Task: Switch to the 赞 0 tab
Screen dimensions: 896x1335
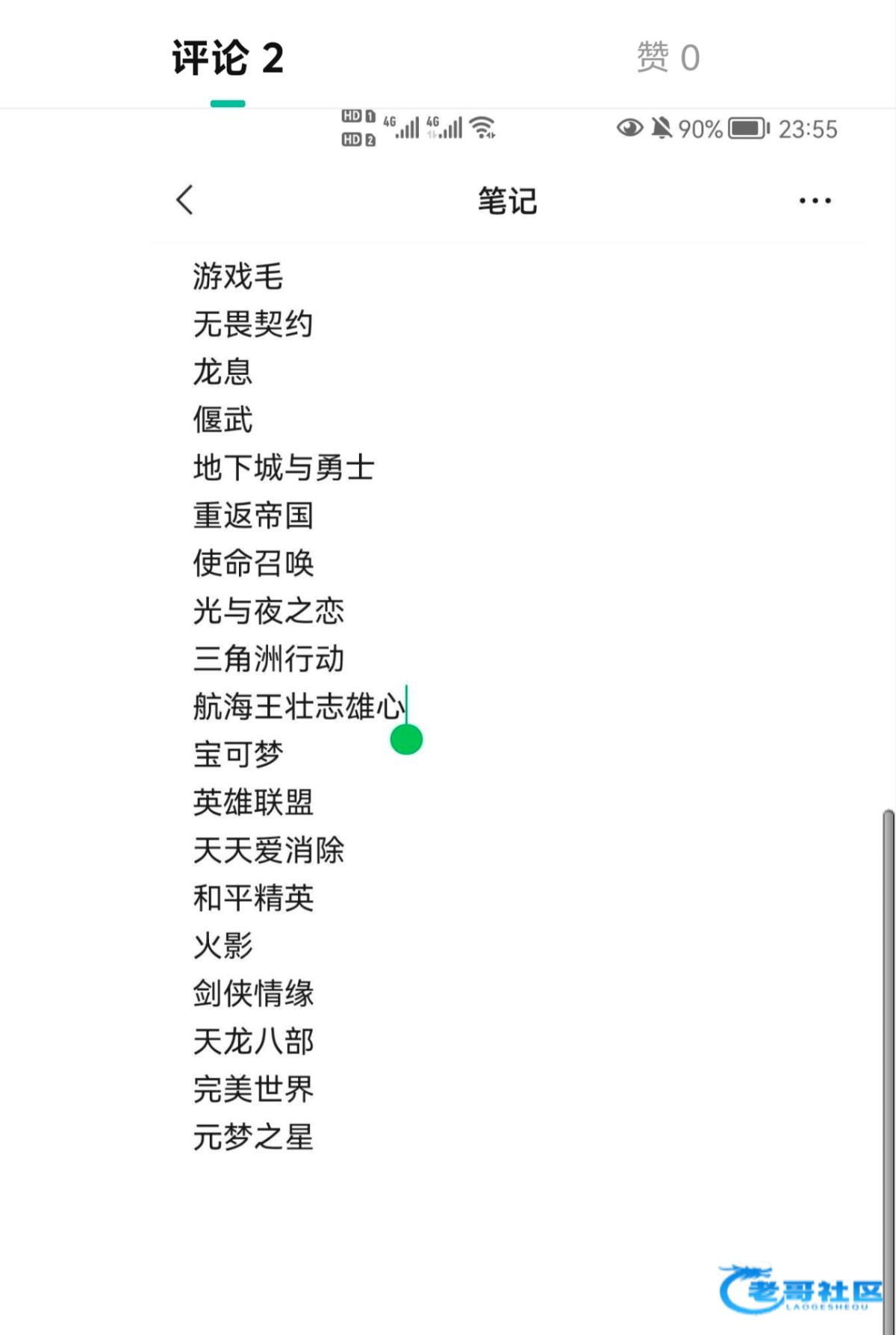Action: coord(668,58)
